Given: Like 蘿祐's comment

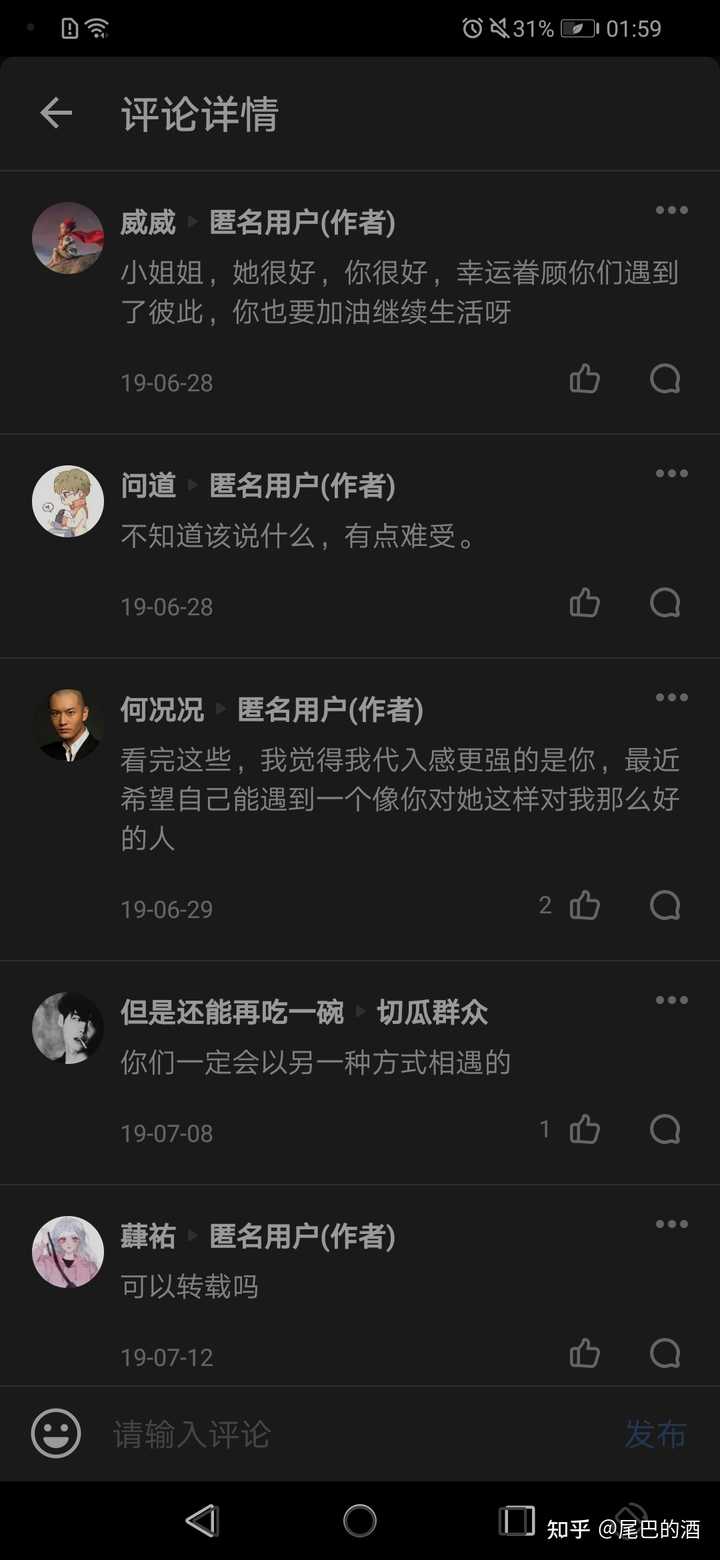Looking at the screenshot, I should 585,1354.
